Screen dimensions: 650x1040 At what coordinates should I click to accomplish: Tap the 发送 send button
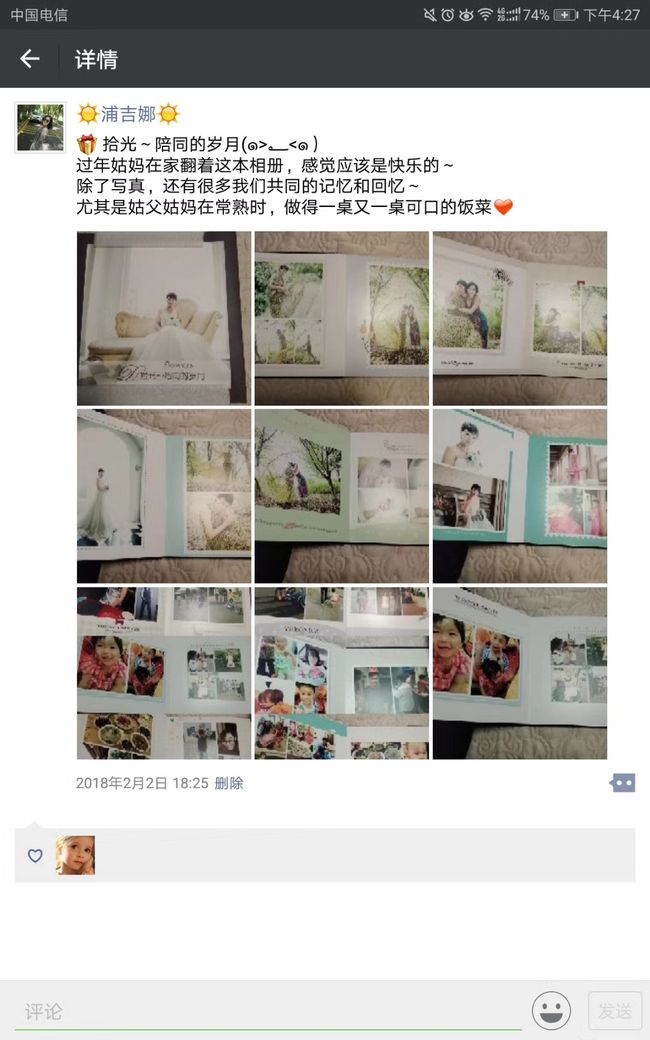(x=615, y=1011)
